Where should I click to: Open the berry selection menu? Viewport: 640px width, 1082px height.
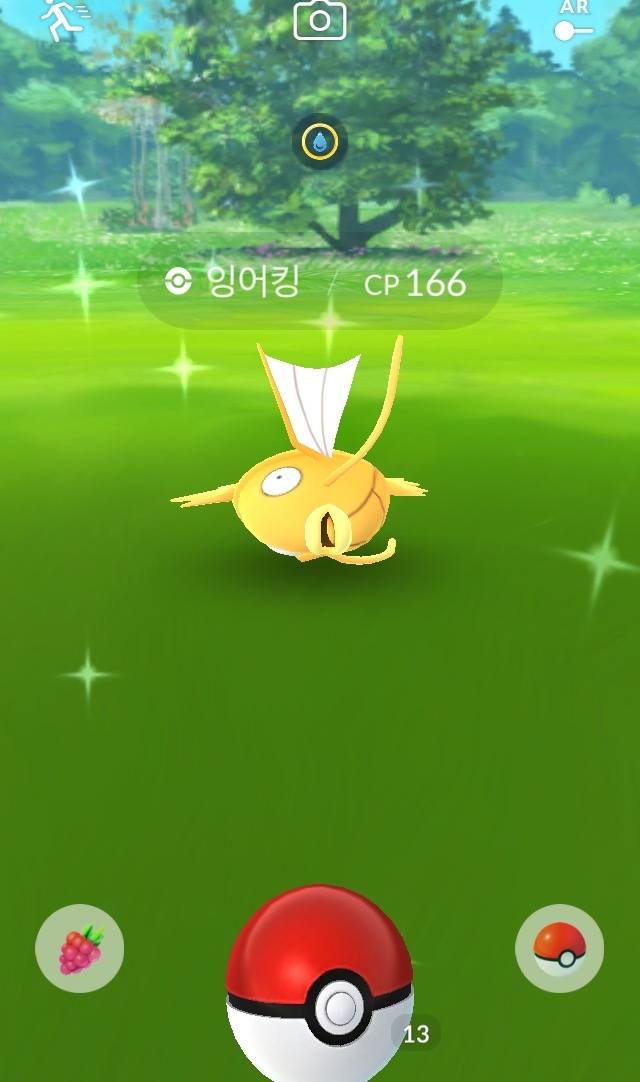click(80, 949)
